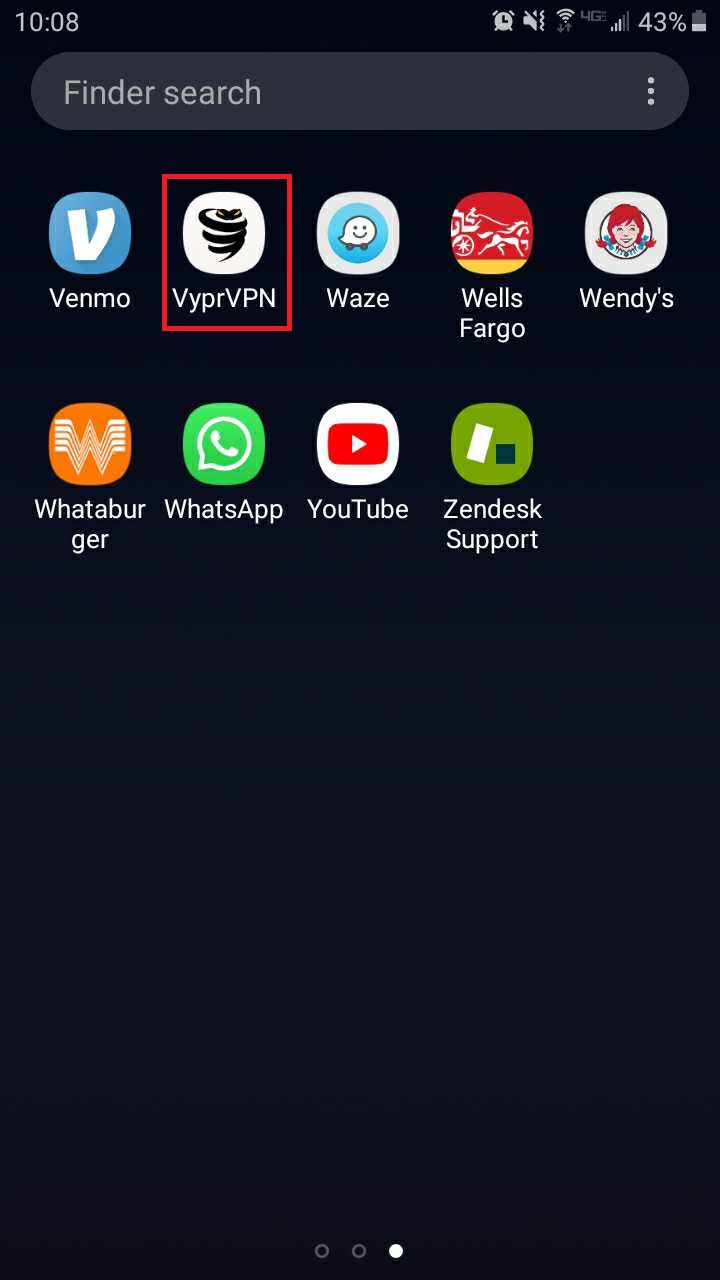Open the Wendy's app
Image resolution: width=720 pixels, height=1280 pixels.
pyautogui.click(x=625, y=232)
